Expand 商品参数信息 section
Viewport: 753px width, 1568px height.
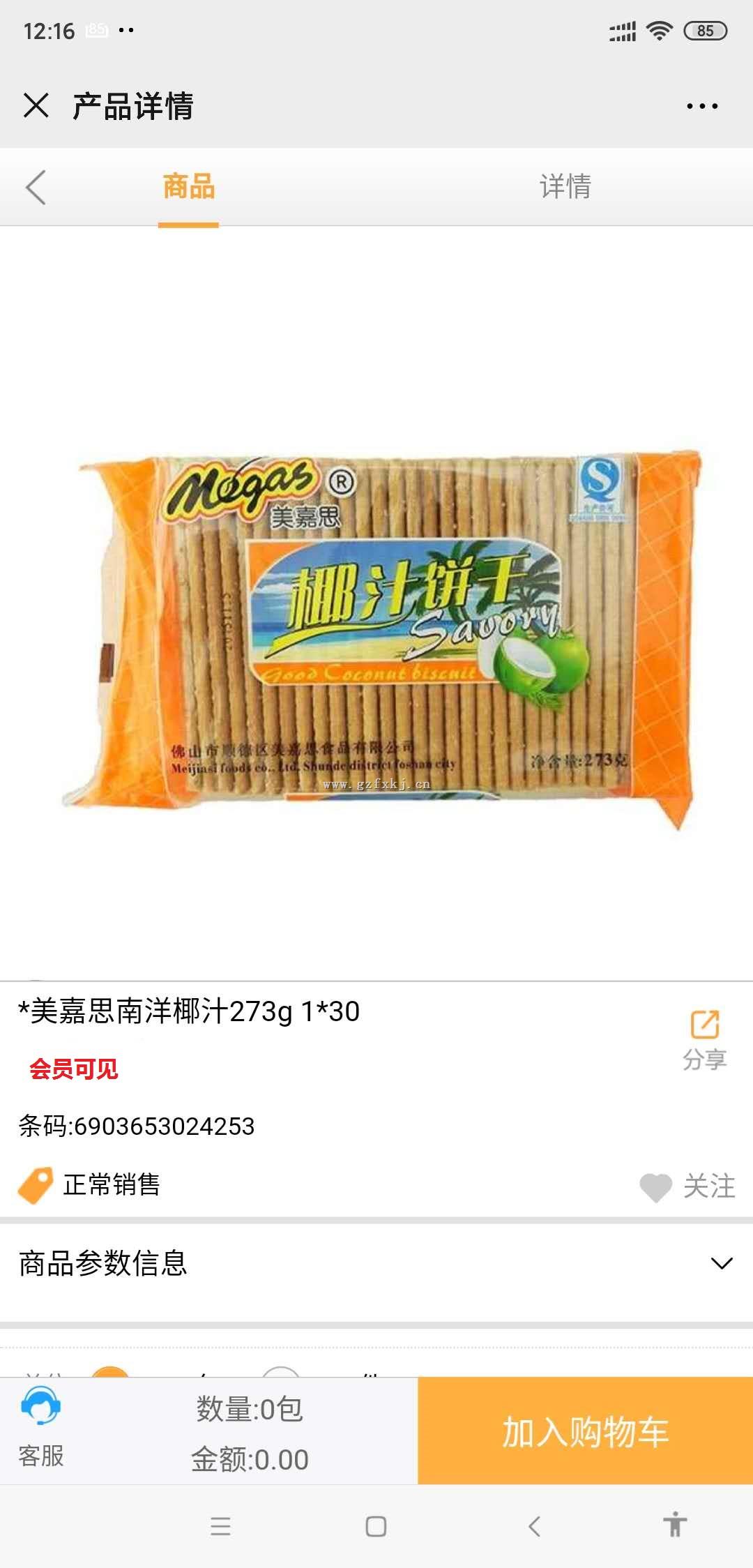[x=721, y=1263]
